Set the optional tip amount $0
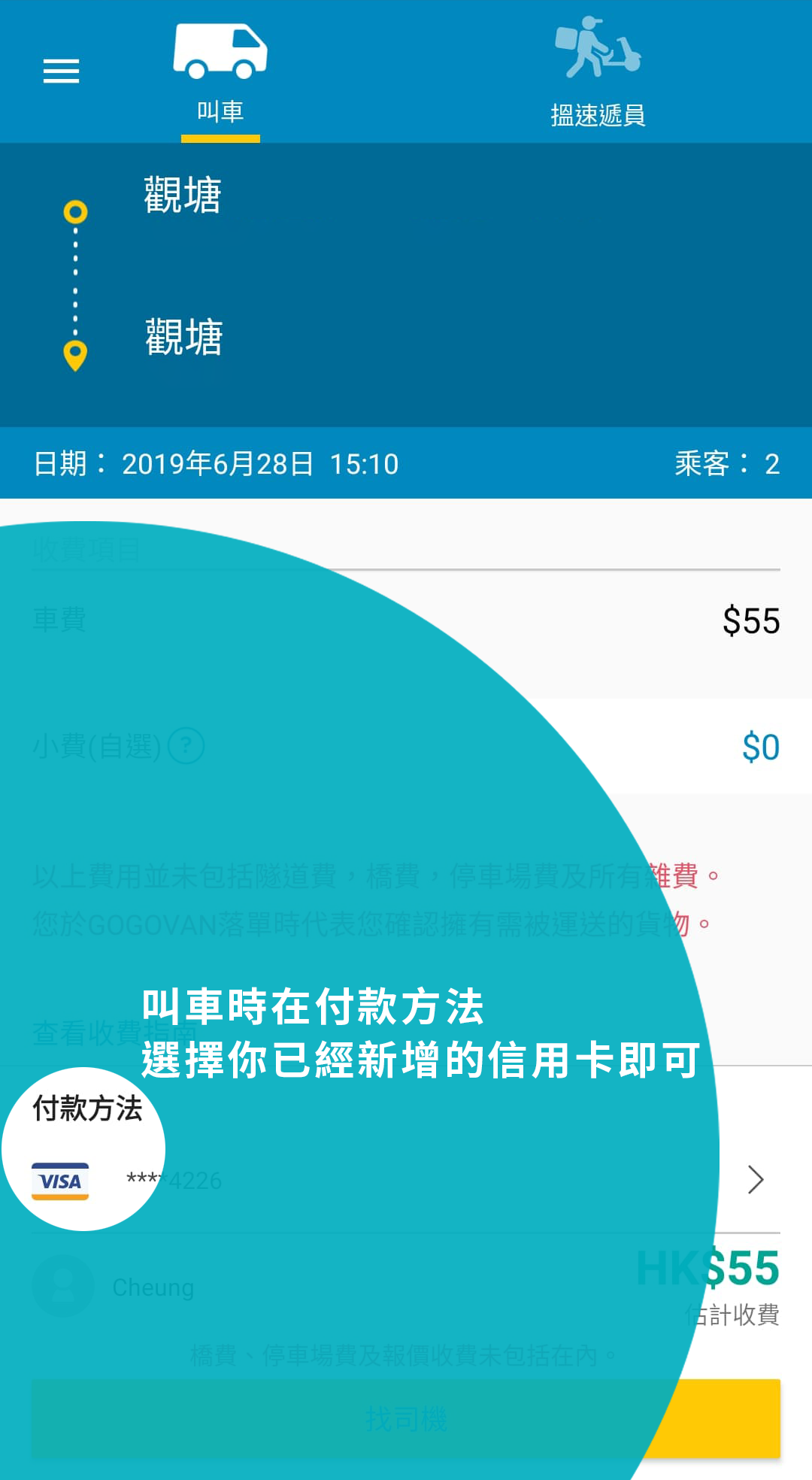 [760, 748]
